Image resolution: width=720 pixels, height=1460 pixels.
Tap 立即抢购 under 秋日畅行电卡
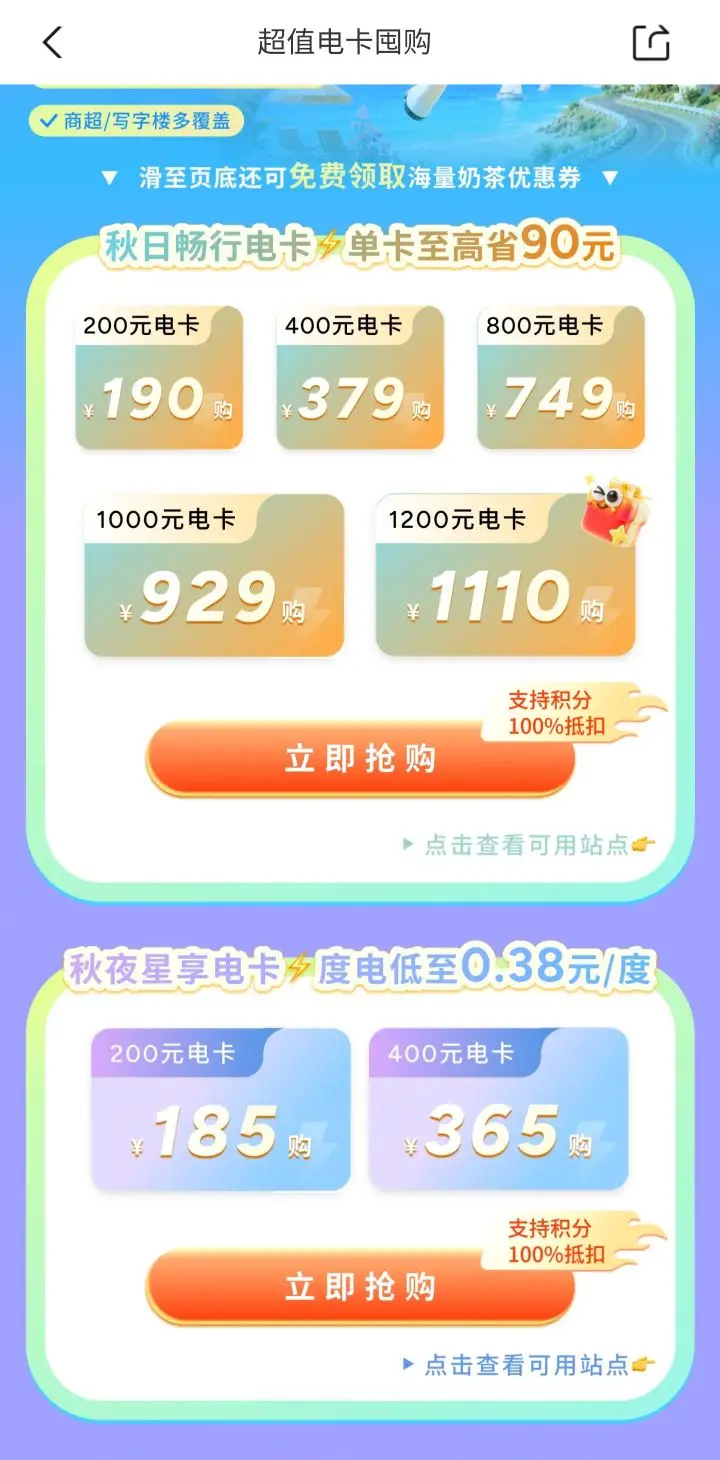point(360,759)
